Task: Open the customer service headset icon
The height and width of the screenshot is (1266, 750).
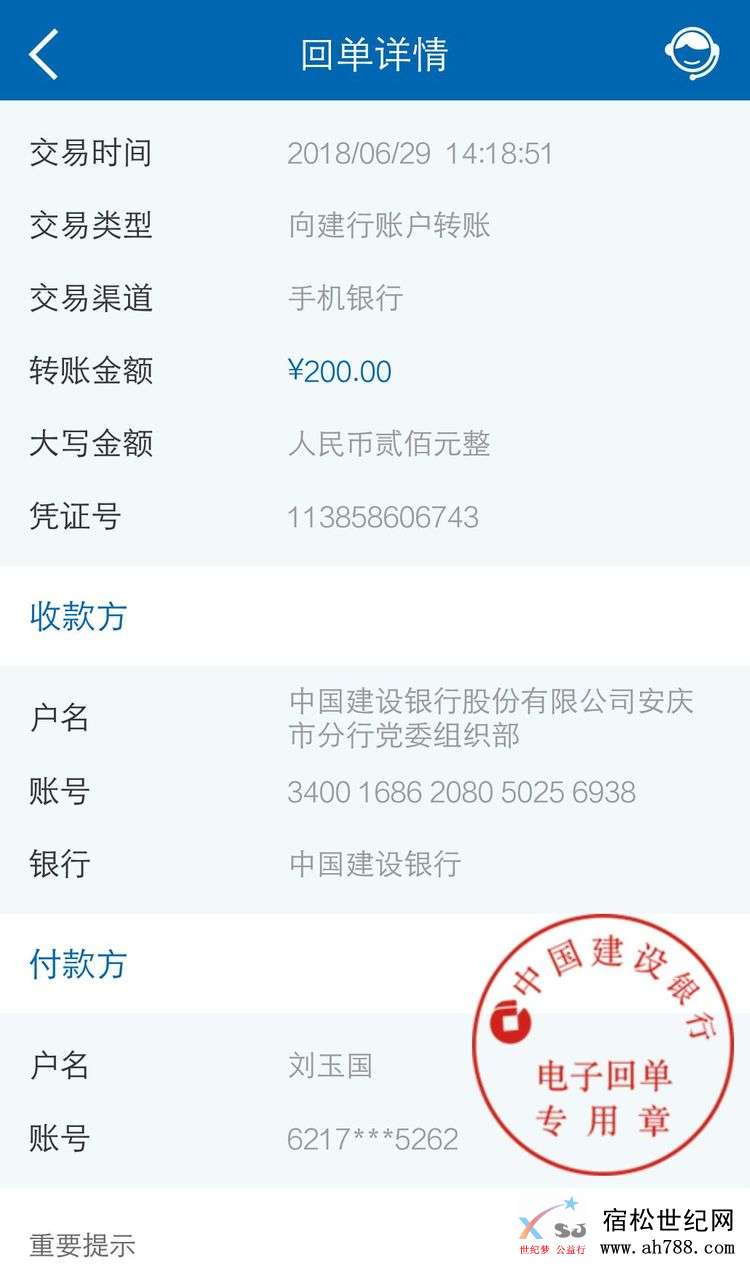Action: [x=692, y=53]
